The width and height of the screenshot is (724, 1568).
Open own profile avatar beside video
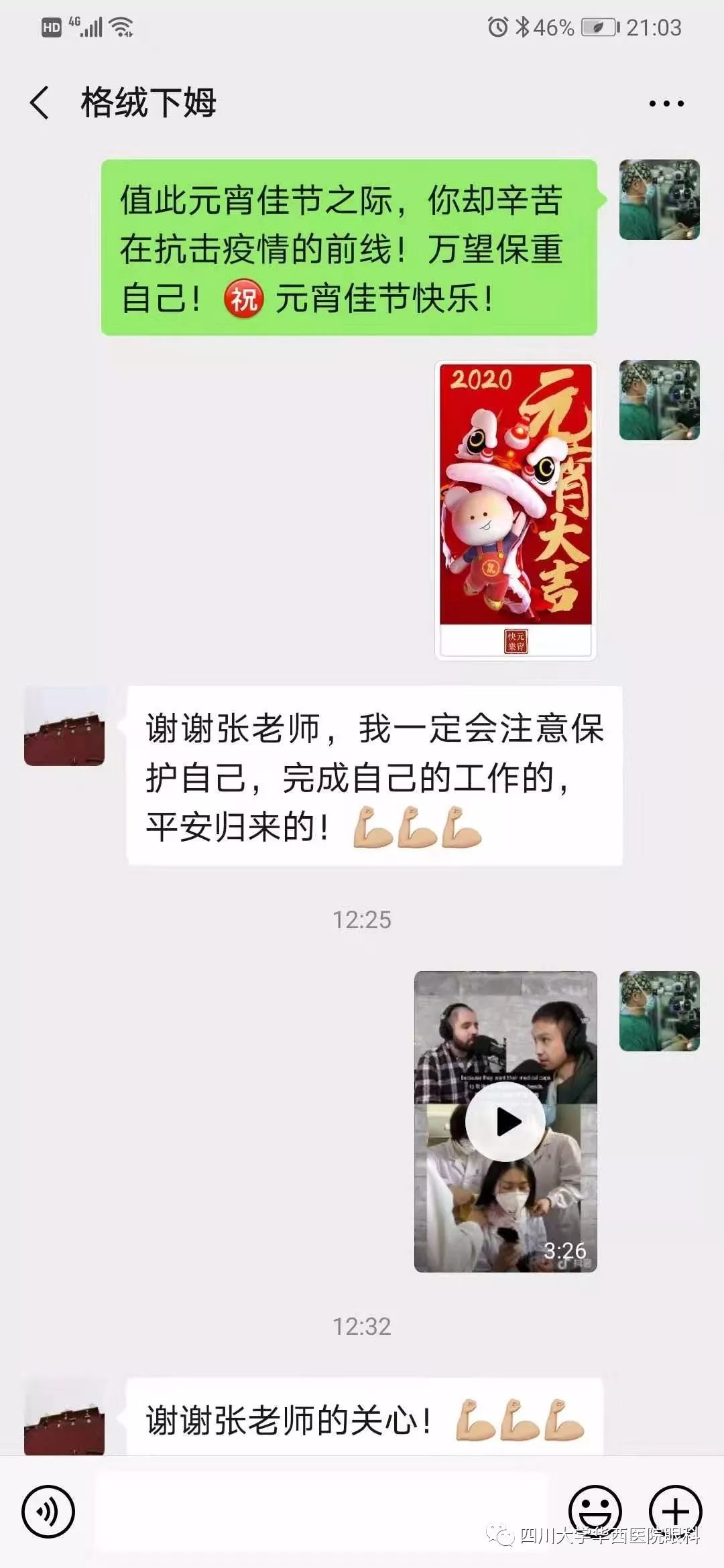[x=659, y=1010]
